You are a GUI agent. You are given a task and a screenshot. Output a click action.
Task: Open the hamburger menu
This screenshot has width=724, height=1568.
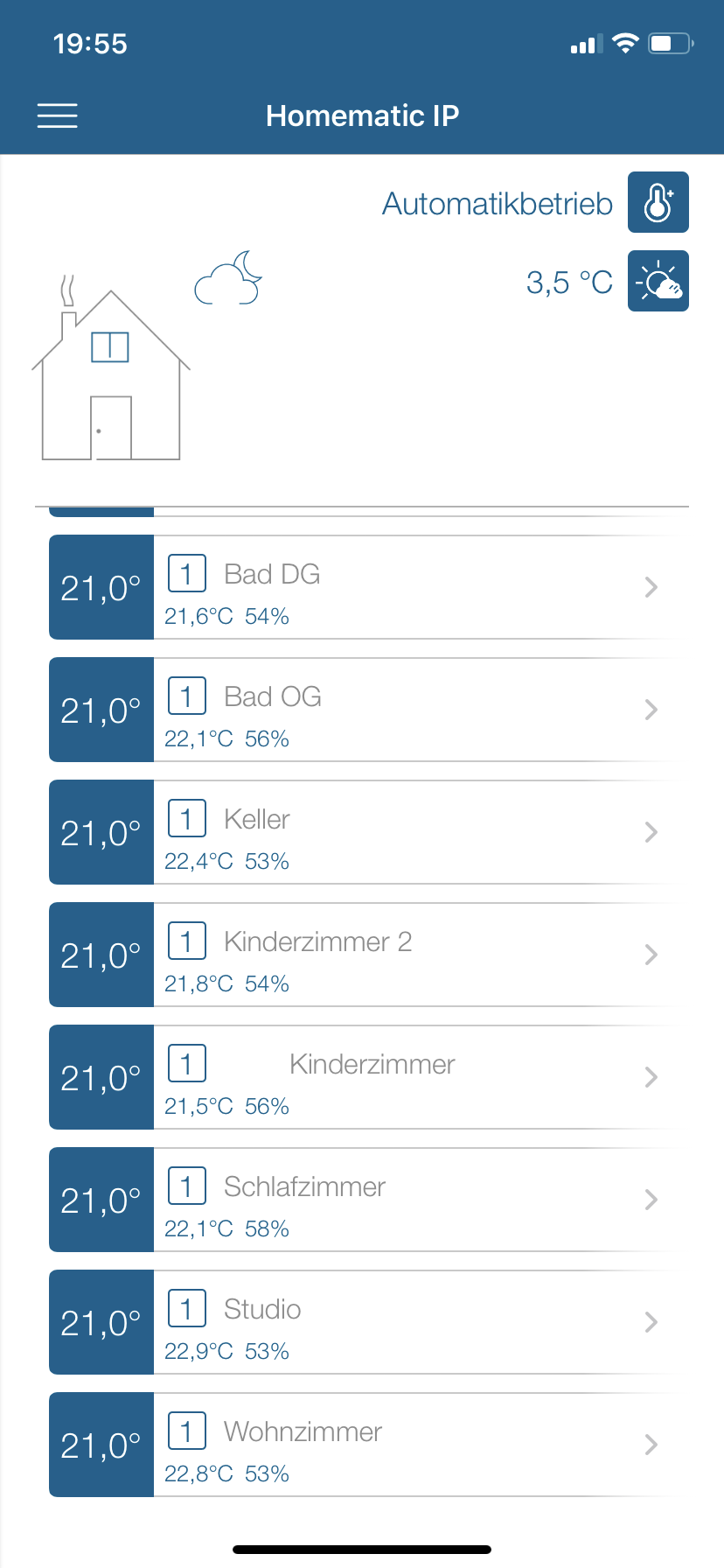(57, 115)
